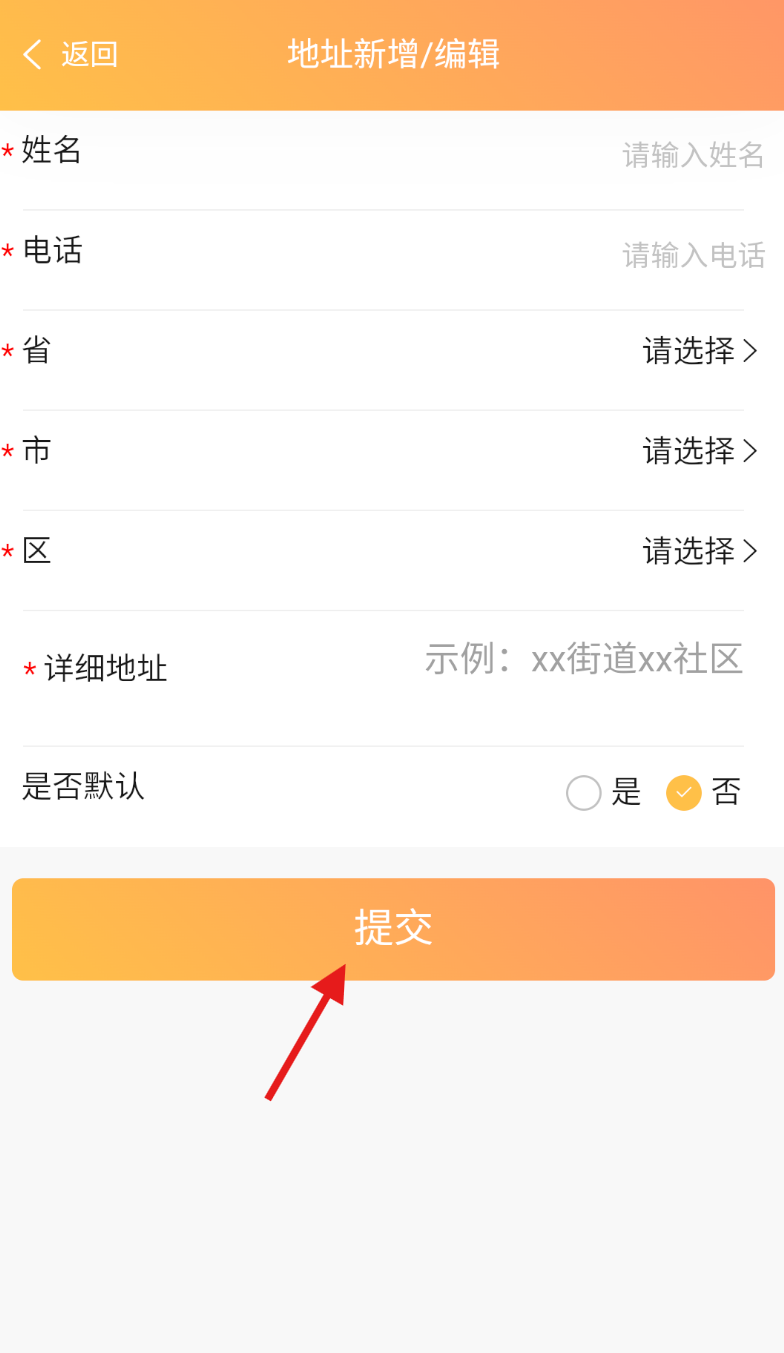
Task: Open the 市 city picker
Action: (699, 451)
